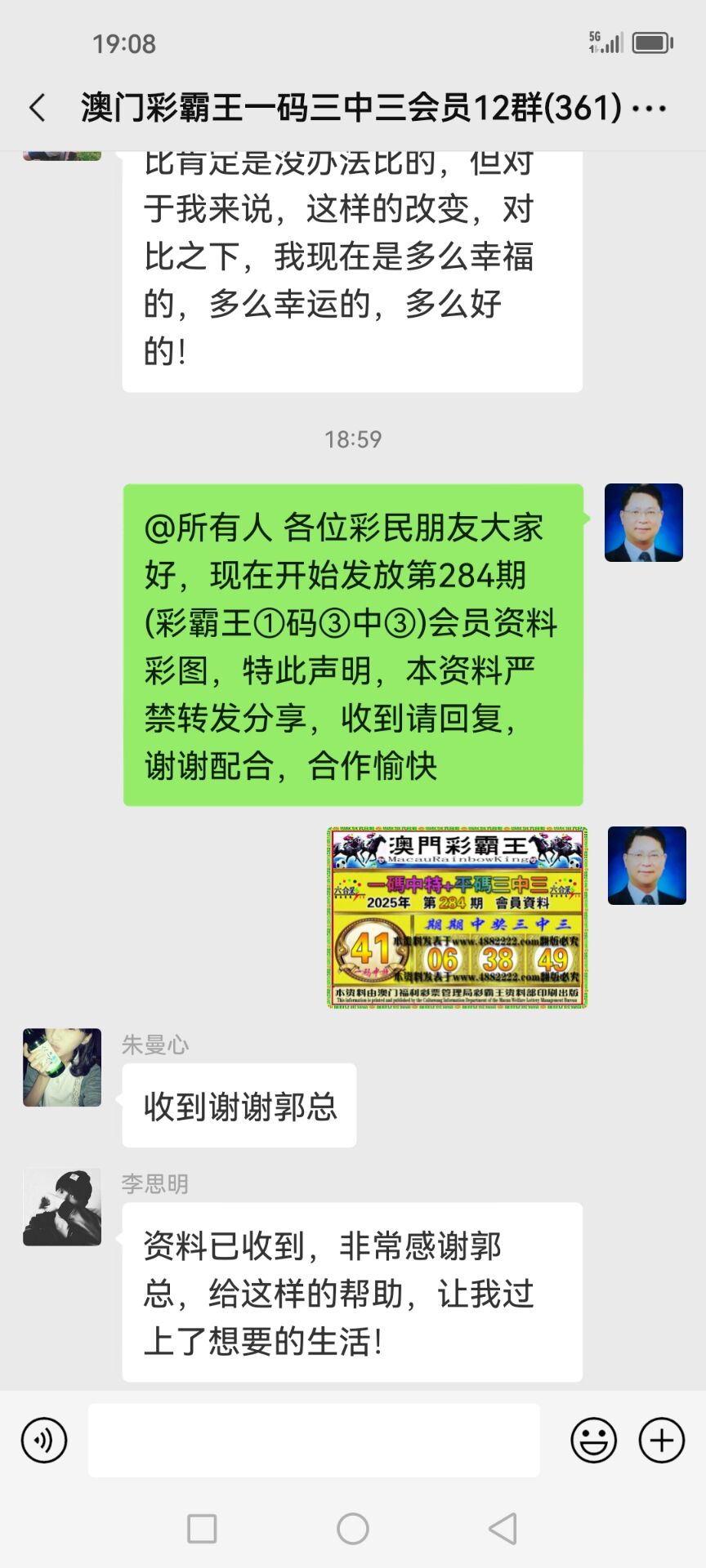View 李思明's profile avatar
The width and height of the screenshot is (706, 1568).
[62, 1207]
